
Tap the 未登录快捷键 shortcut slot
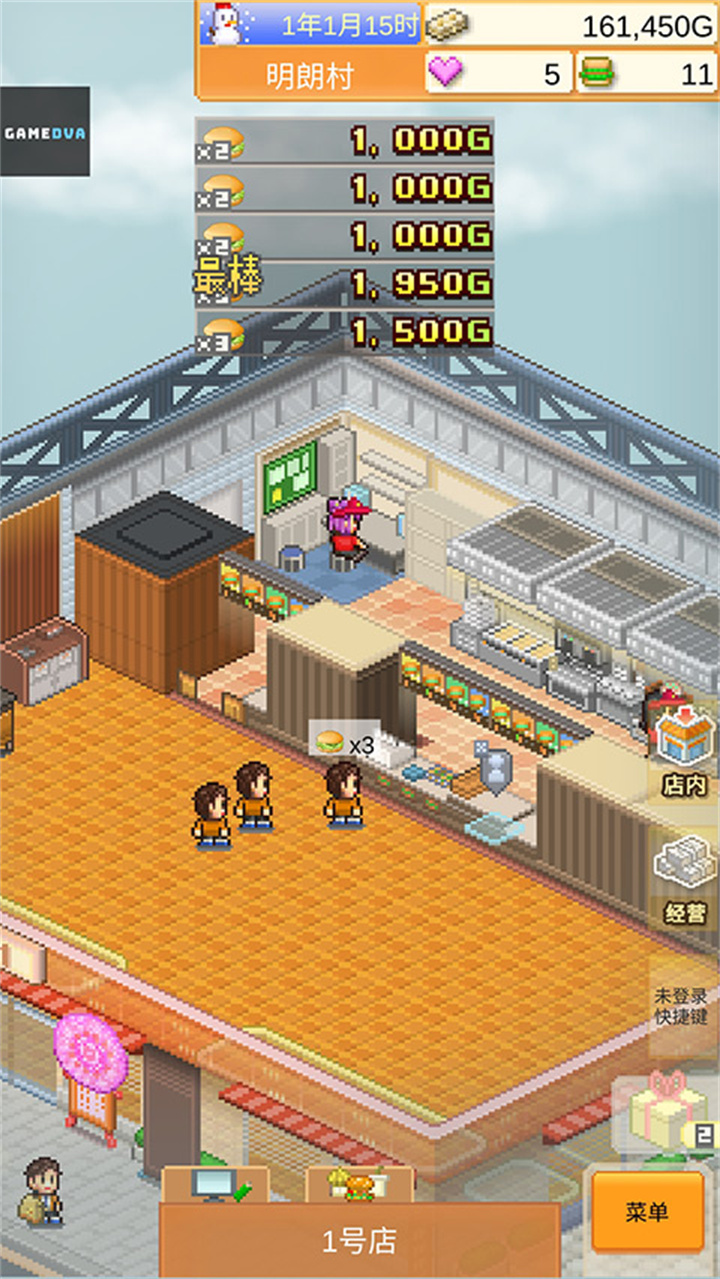(x=682, y=1005)
